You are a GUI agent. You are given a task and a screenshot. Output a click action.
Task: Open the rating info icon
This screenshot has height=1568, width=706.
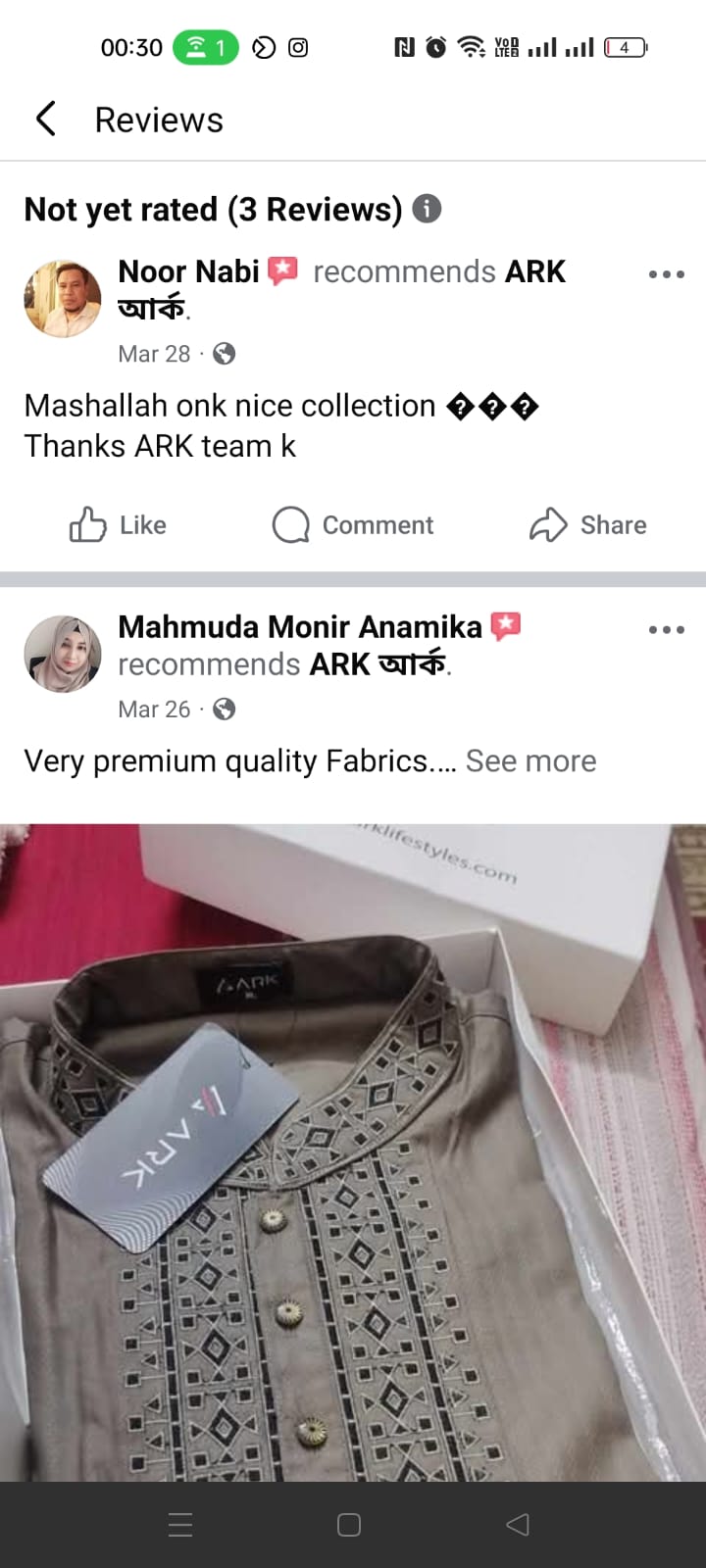pos(427,209)
